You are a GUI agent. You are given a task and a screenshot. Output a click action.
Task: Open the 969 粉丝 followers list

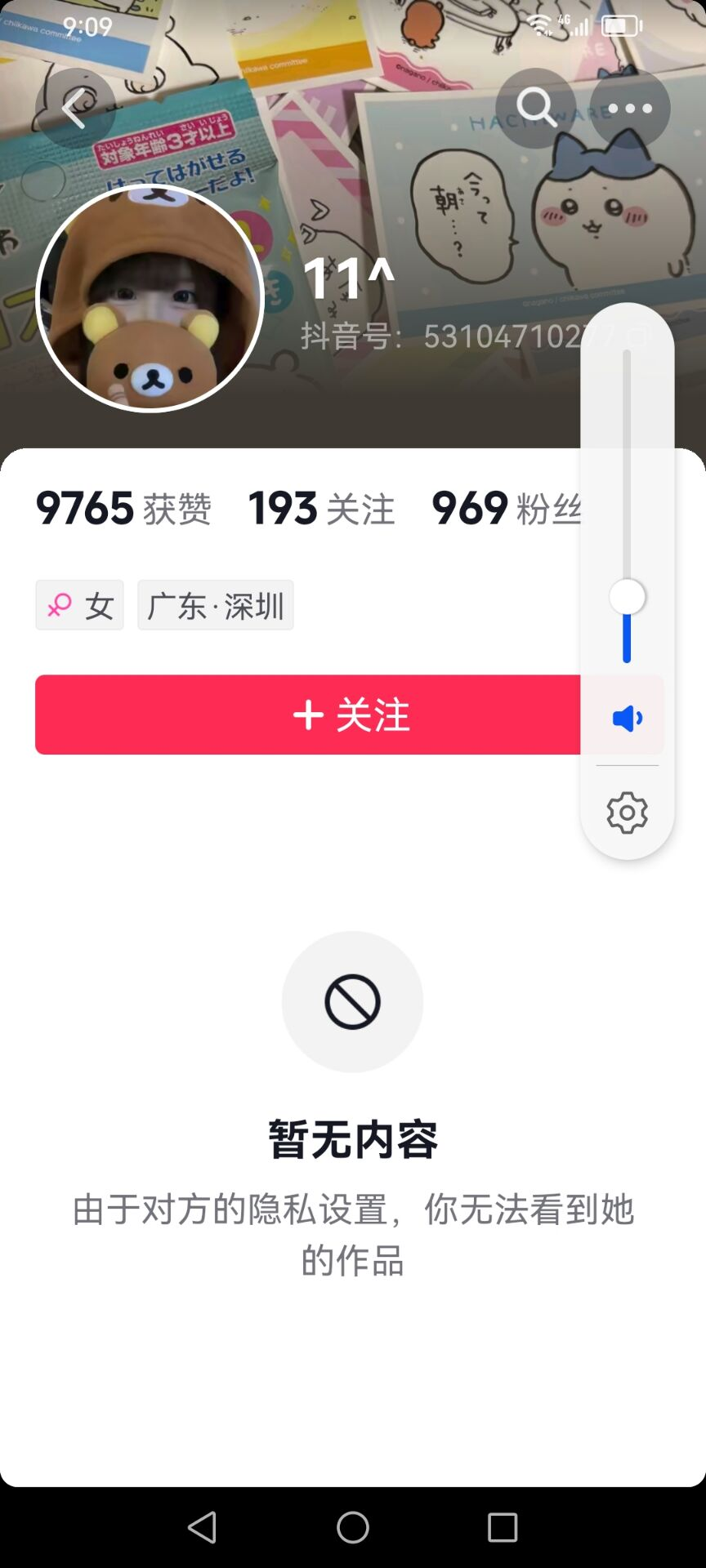[507, 509]
